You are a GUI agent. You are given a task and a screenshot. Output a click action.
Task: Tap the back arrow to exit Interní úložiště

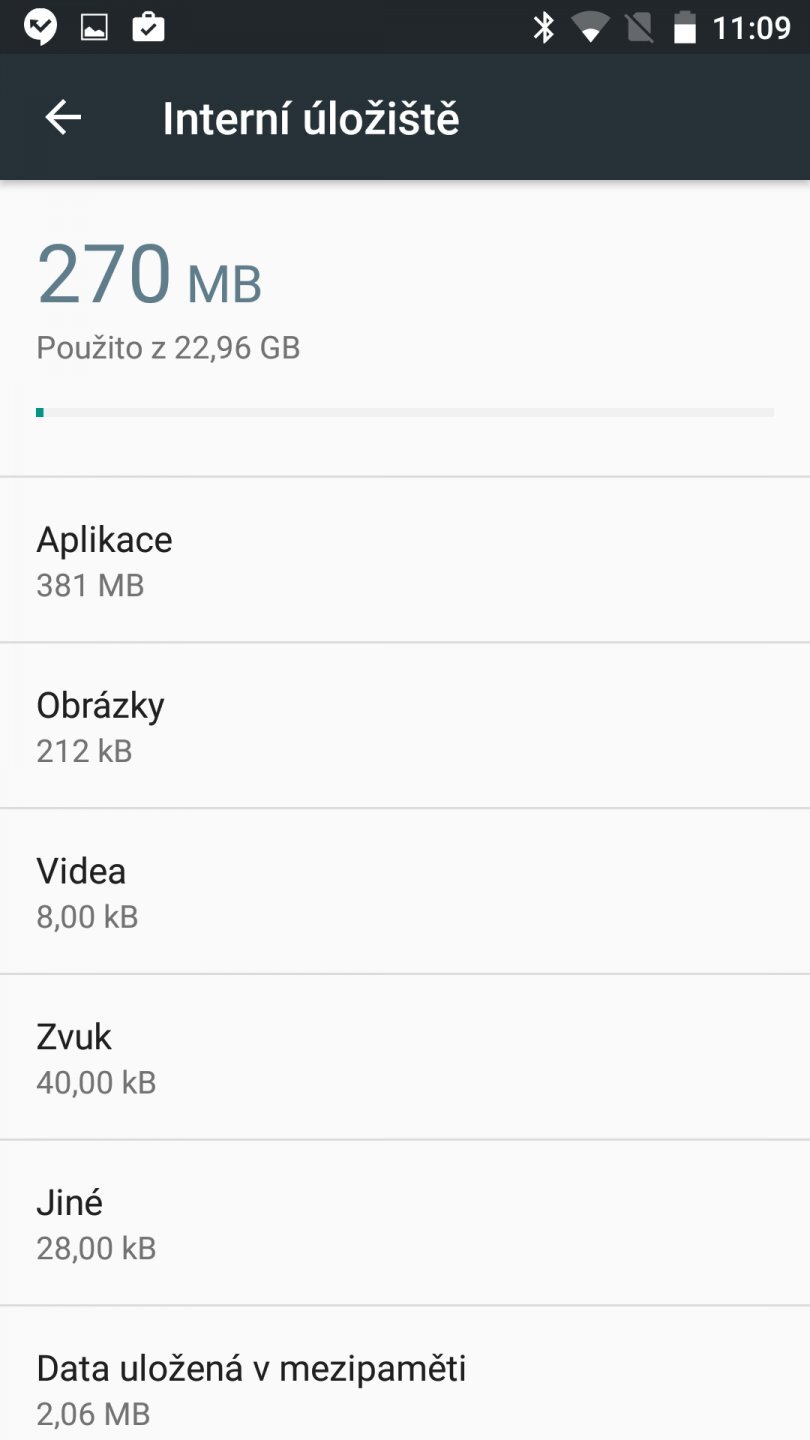[x=61, y=117]
